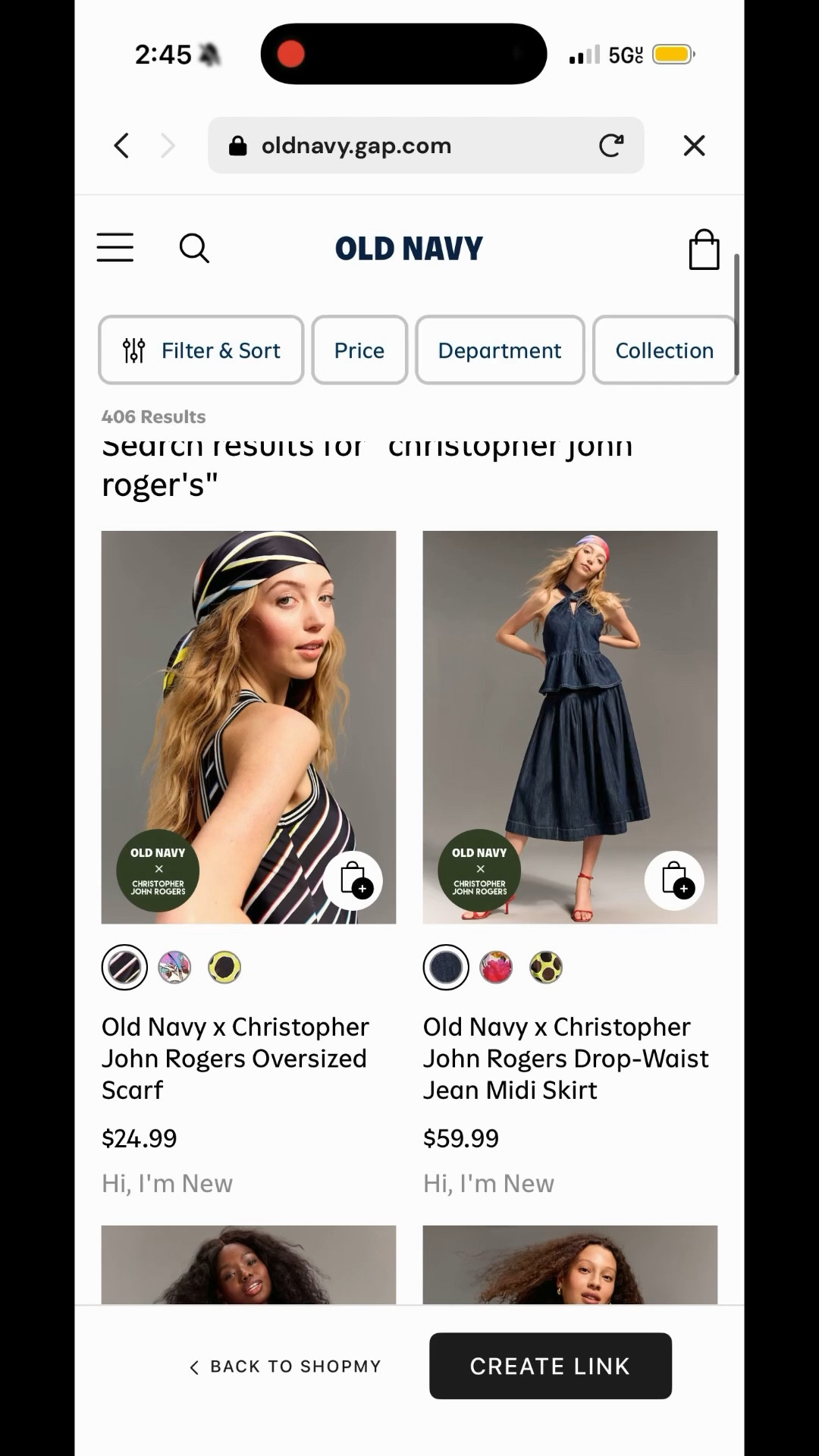Expand the Price filter
The width and height of the screenshot is (819, 1456).
point(359,350)
